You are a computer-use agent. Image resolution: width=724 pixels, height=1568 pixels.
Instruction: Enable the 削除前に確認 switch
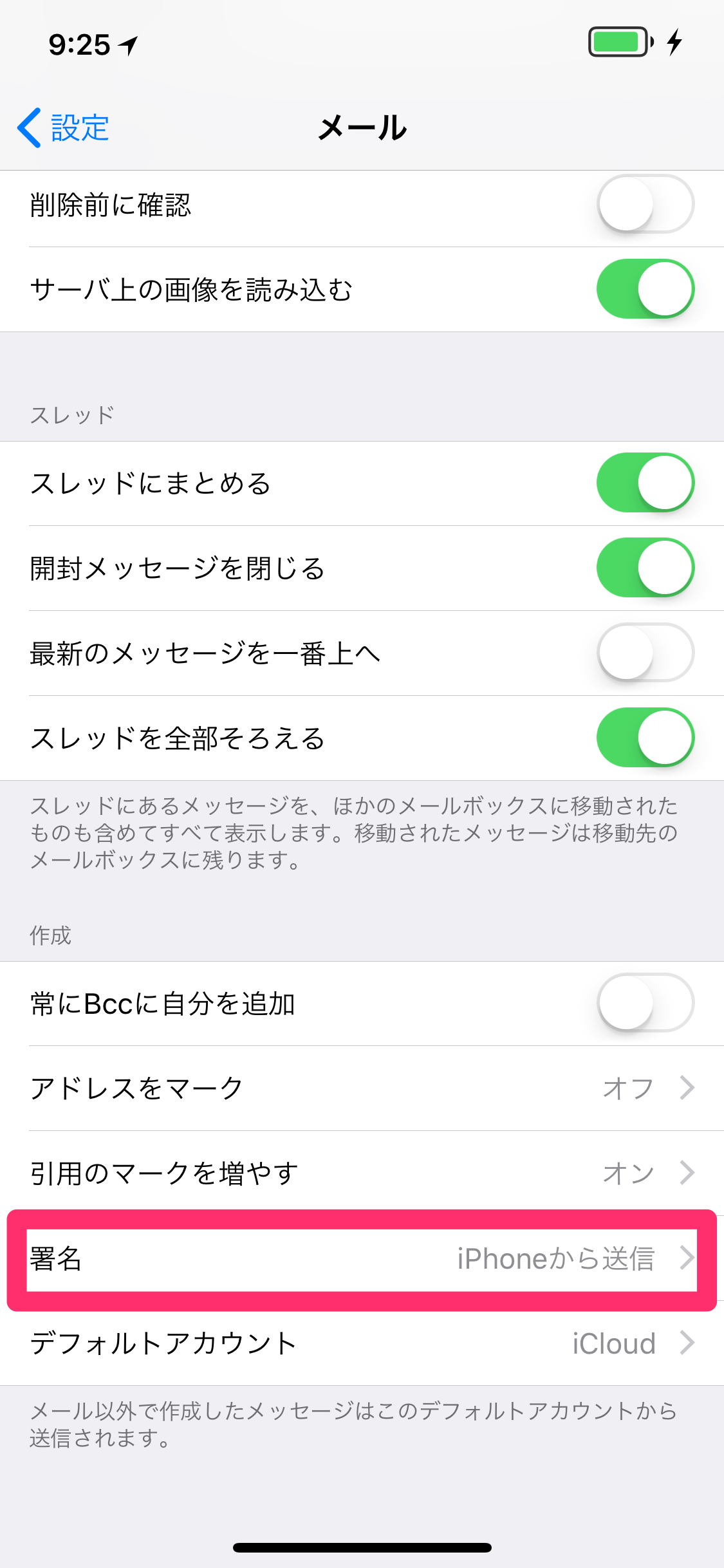pyautogui.click(x=645, y=205)
